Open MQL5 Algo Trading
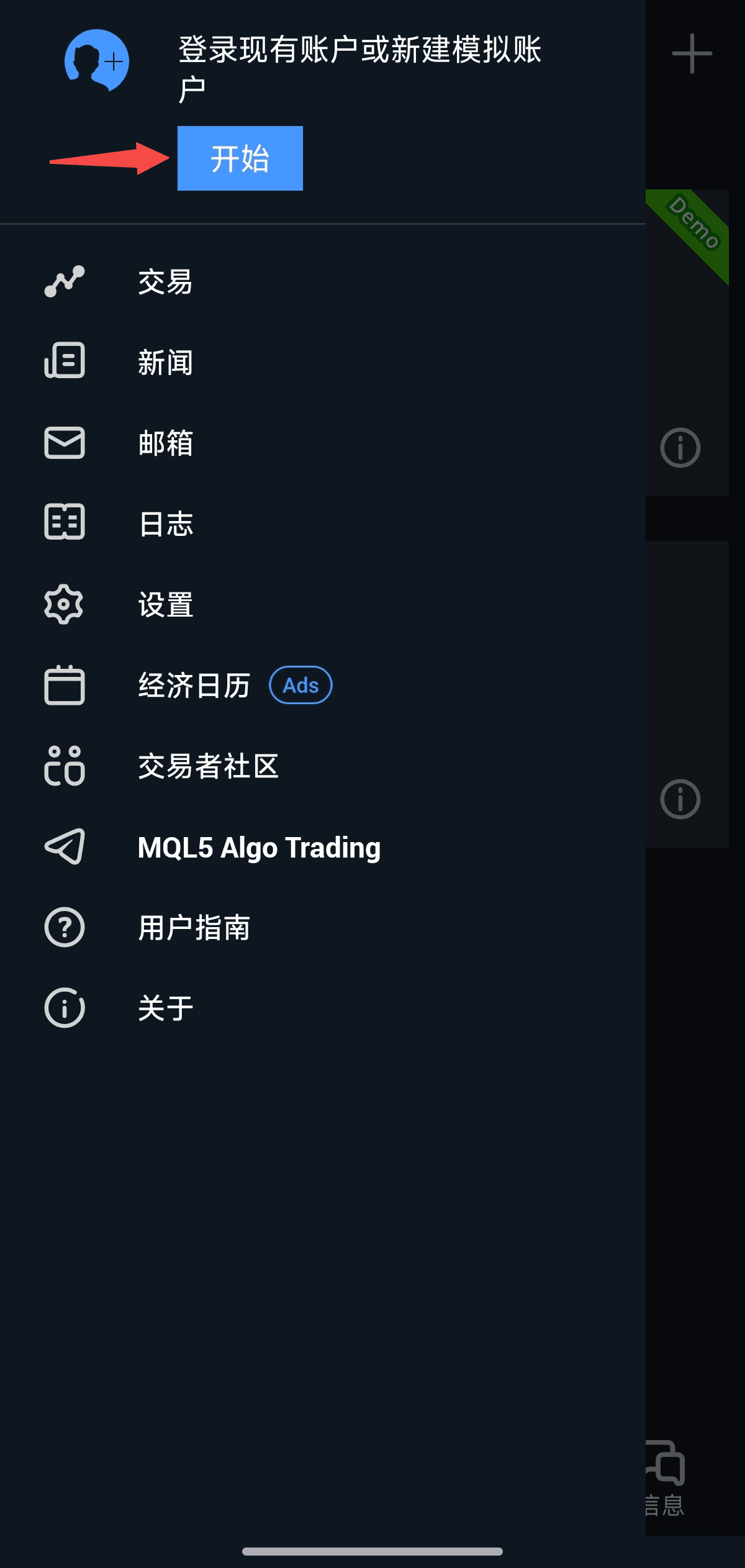Image resolution: width=745 pixels, height=1568 pixels. point(258,847)
